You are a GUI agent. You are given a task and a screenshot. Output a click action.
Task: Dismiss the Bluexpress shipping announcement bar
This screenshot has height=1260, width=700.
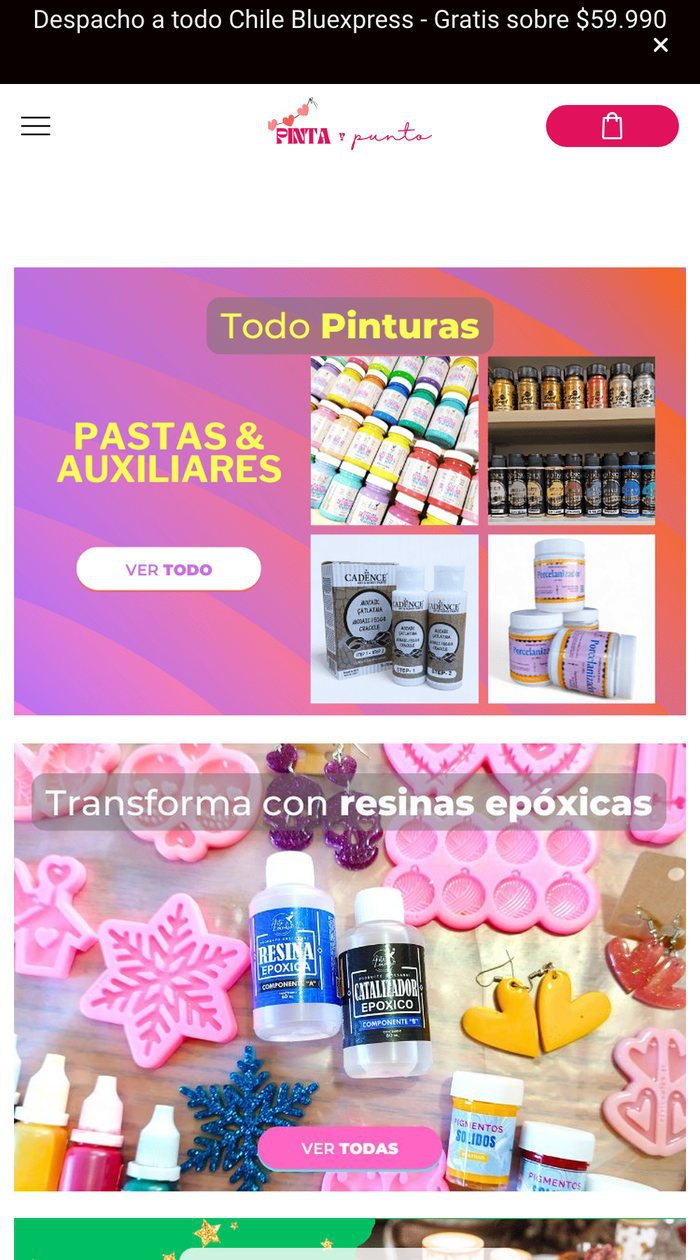[x=660, y=45]
